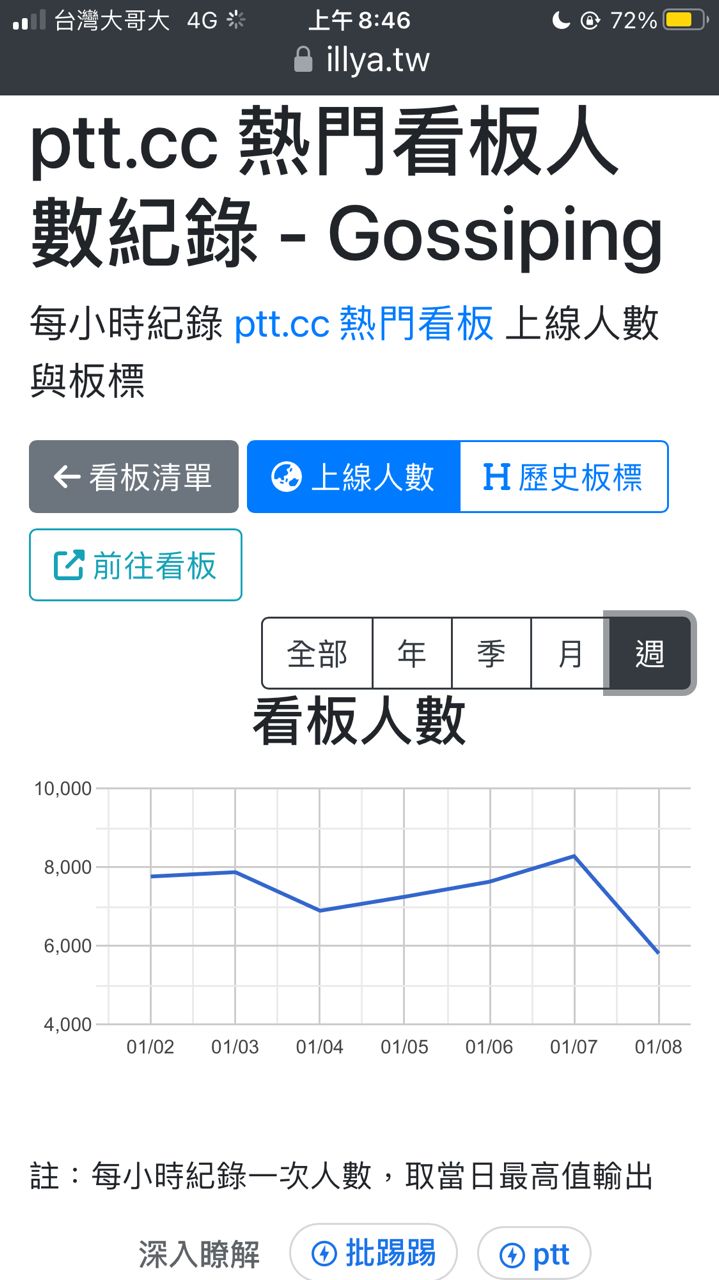The image size is (719, 1280).
Task: Select the 年 yearly range
Action: (x=412, y=653)
